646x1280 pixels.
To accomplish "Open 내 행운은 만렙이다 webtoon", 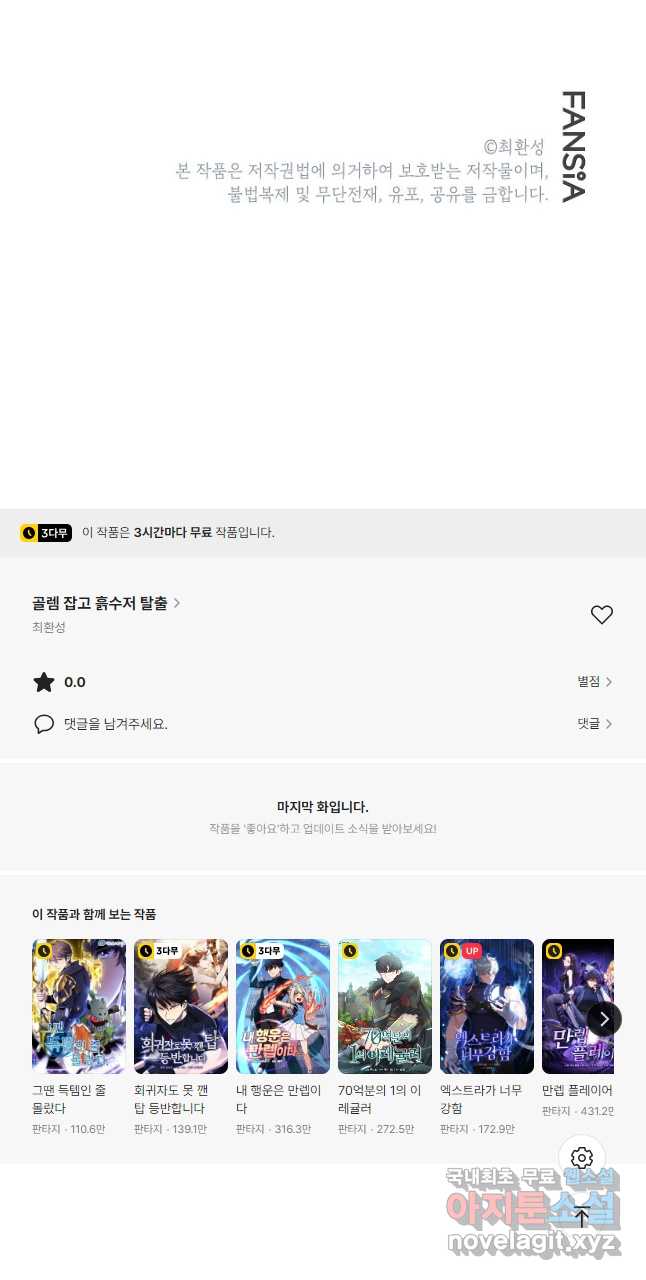I will pos(283,1006).
